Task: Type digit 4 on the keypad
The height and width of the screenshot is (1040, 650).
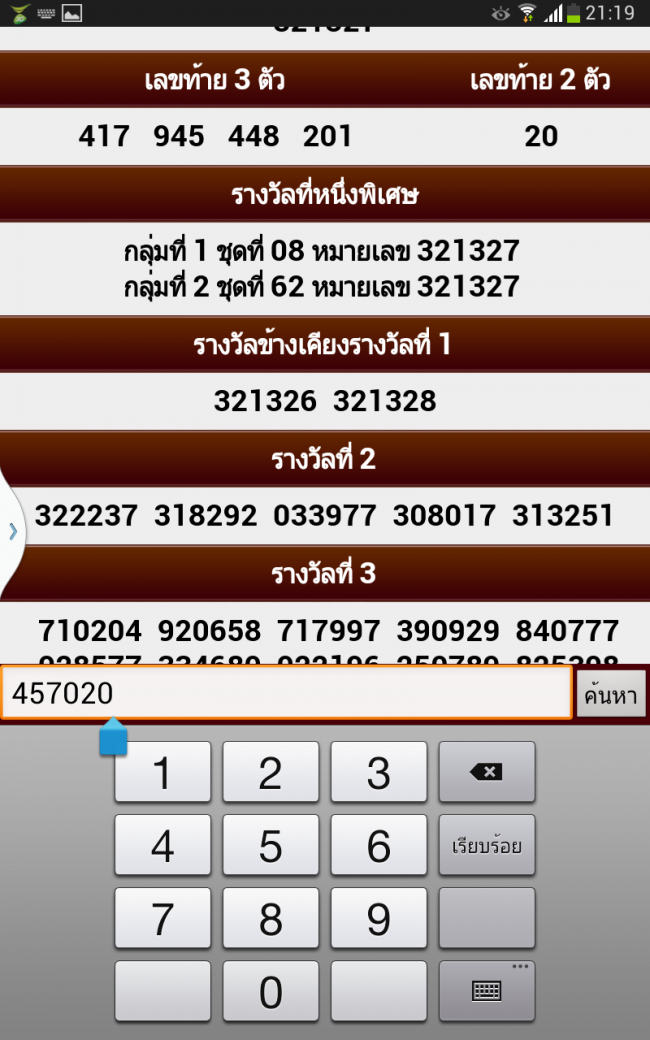Action: pos(162,846)
